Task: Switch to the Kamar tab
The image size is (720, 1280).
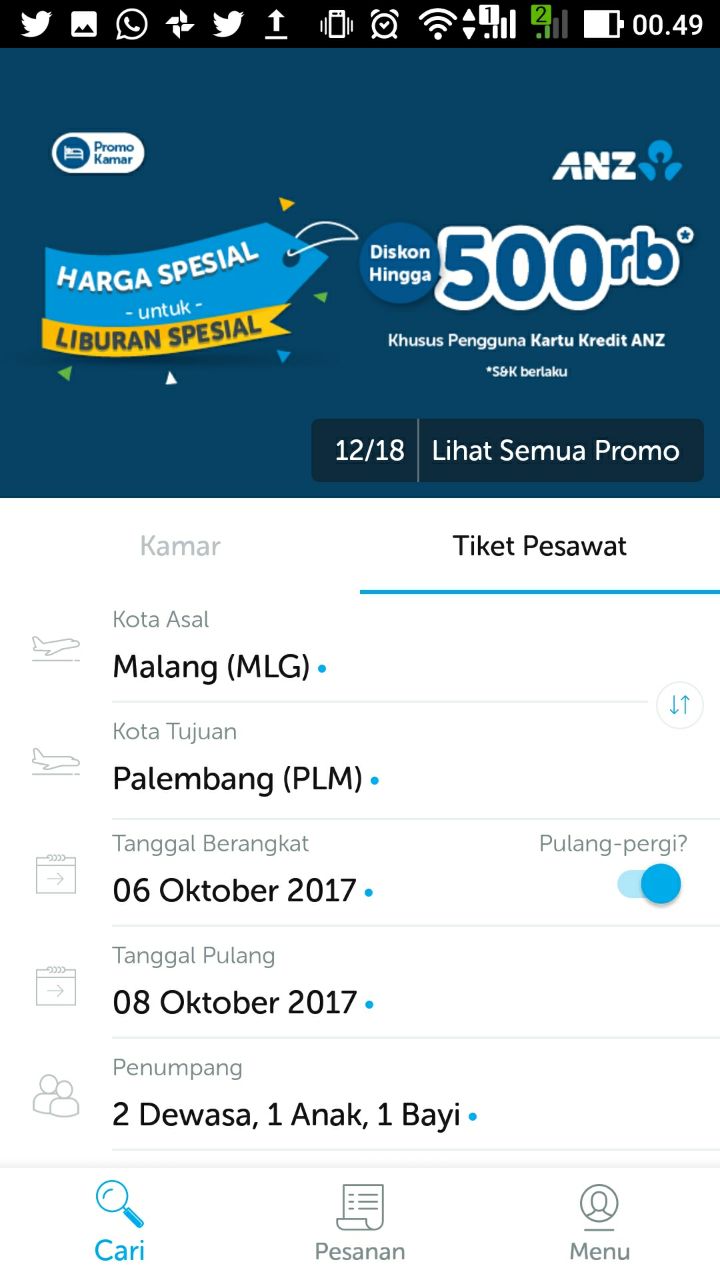Action: [x=180, y=546]
